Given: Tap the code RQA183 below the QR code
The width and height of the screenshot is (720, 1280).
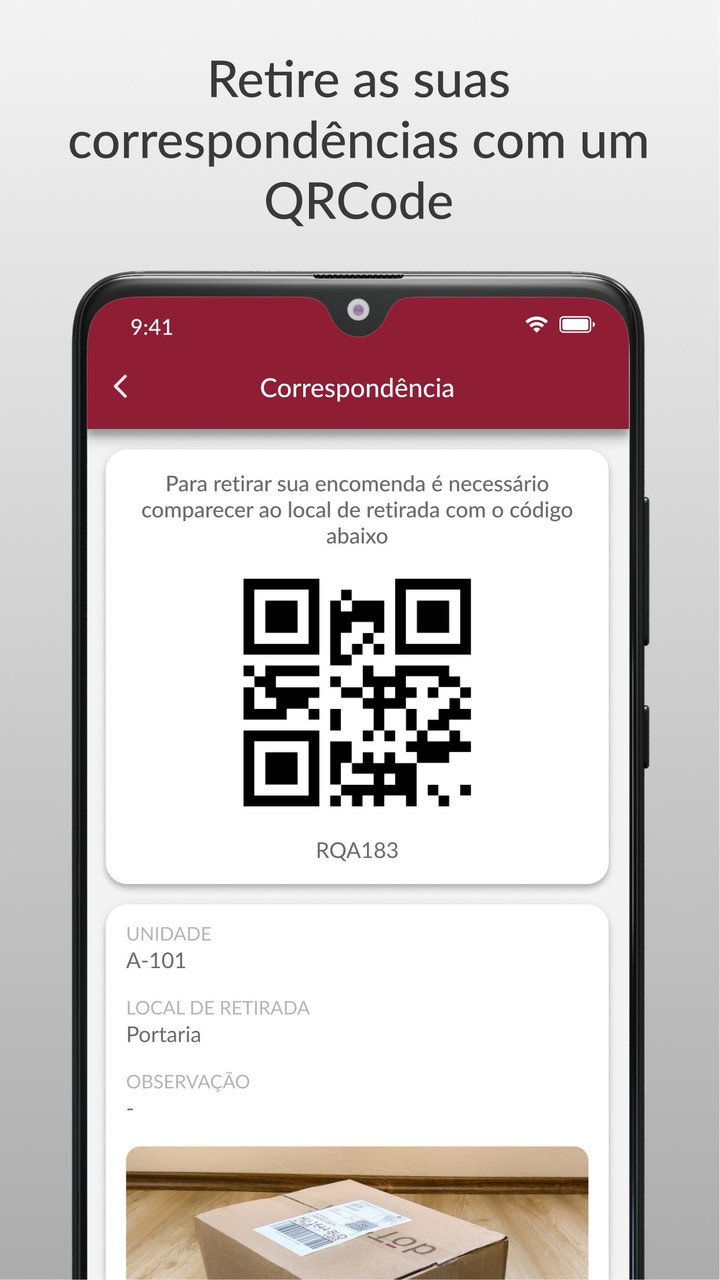Looking at the screenshot, I should point(358,850).
